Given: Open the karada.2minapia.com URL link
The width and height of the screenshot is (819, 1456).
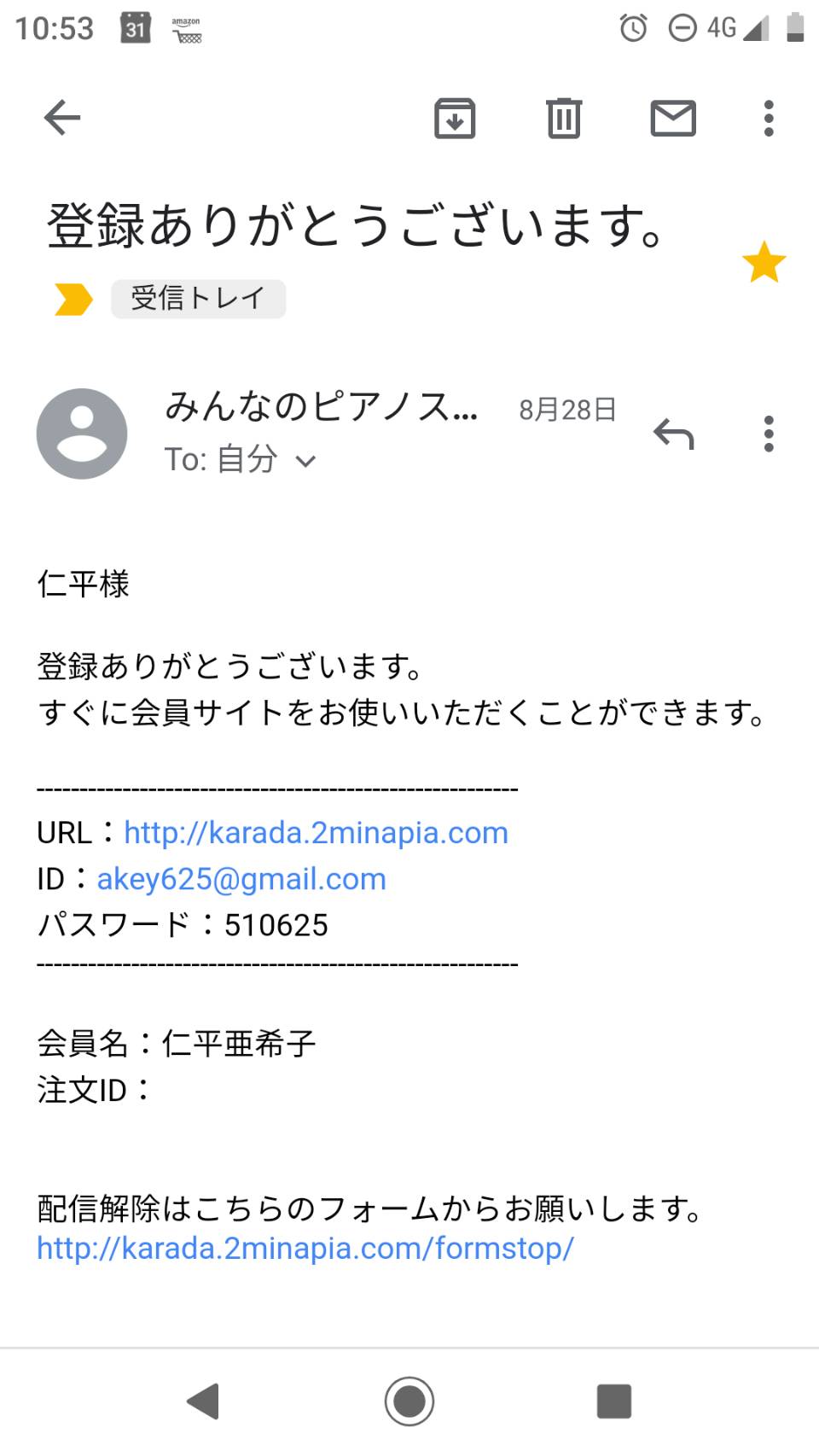Looking at the screenshot, I should point(316,832).
